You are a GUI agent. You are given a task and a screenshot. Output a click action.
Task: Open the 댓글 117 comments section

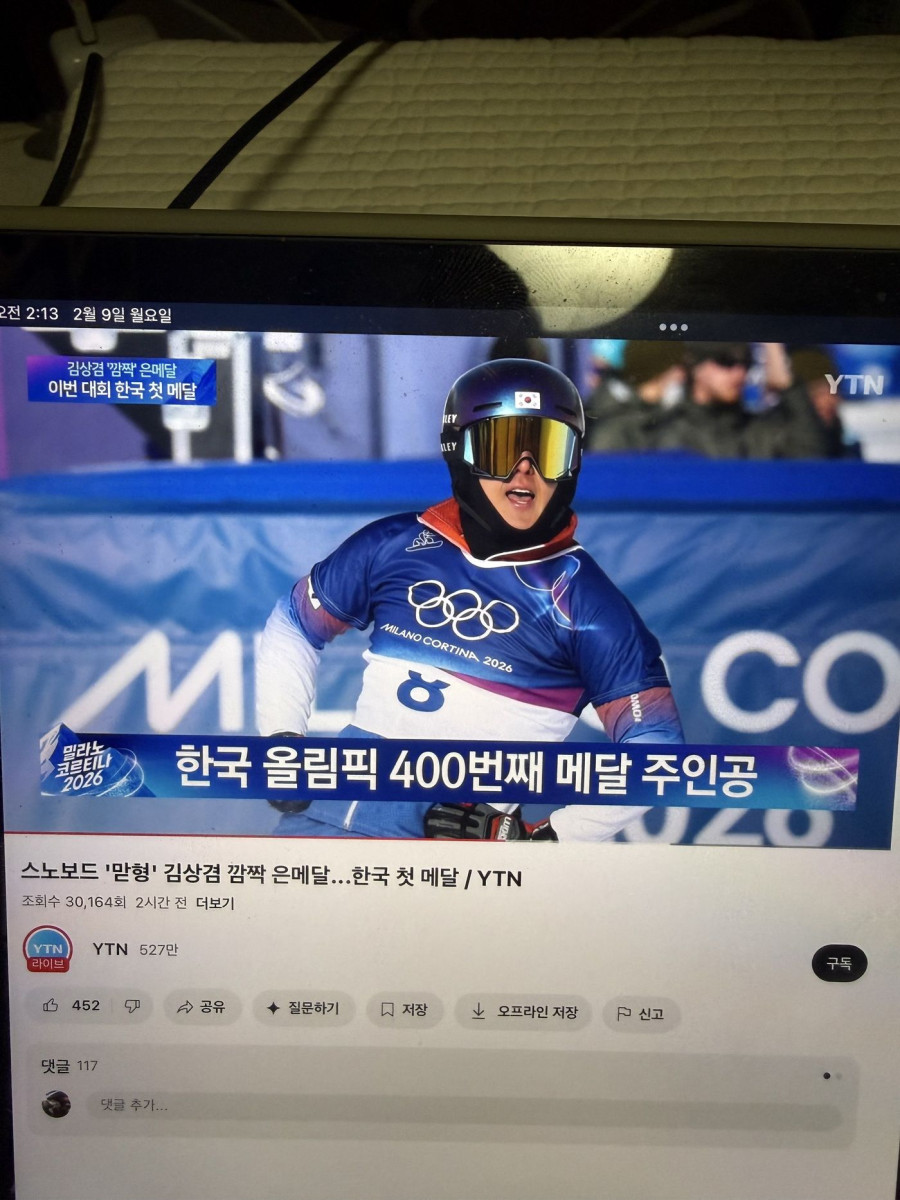70,1066
